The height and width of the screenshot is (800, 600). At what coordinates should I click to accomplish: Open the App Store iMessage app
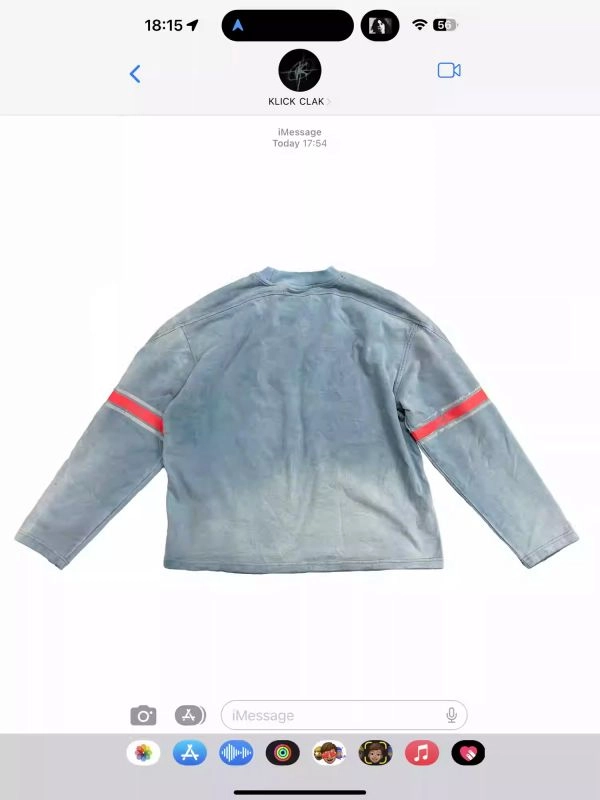[x=190, y=753]
